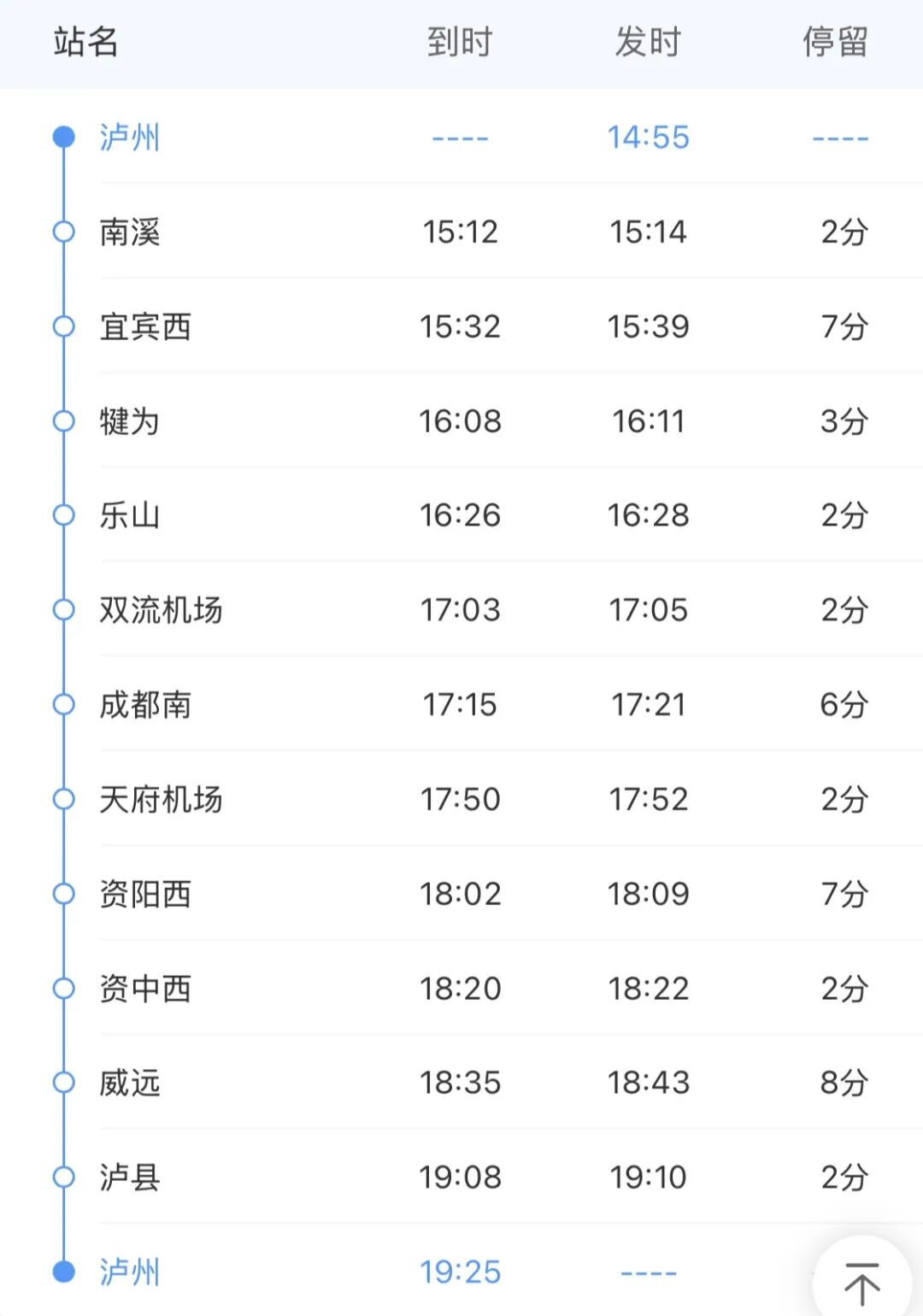Viewport: 923px width, 1316px height.
Task: Click the hollow circle marker beside 乐山
Action: [62, 515]
